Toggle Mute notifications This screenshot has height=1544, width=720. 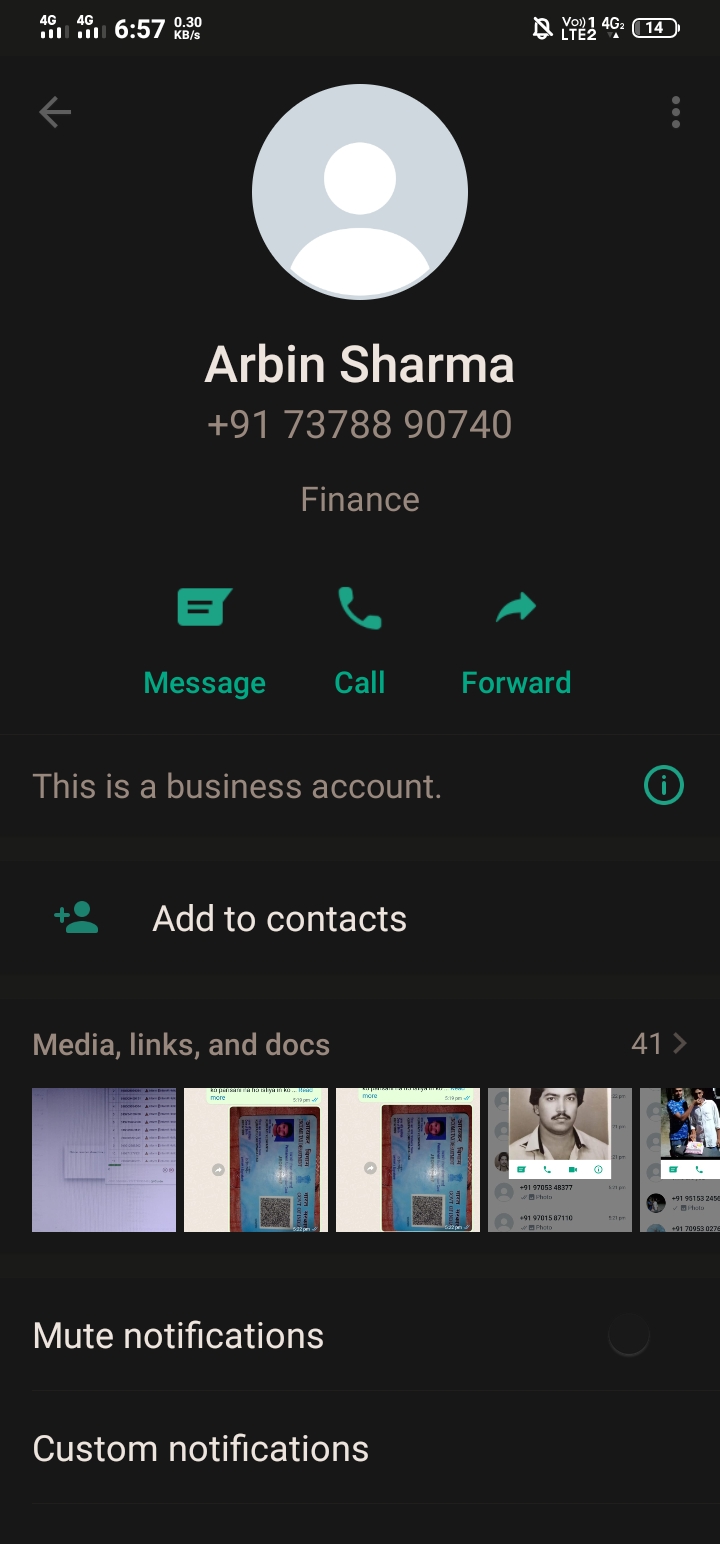(x=629, y=1335)
